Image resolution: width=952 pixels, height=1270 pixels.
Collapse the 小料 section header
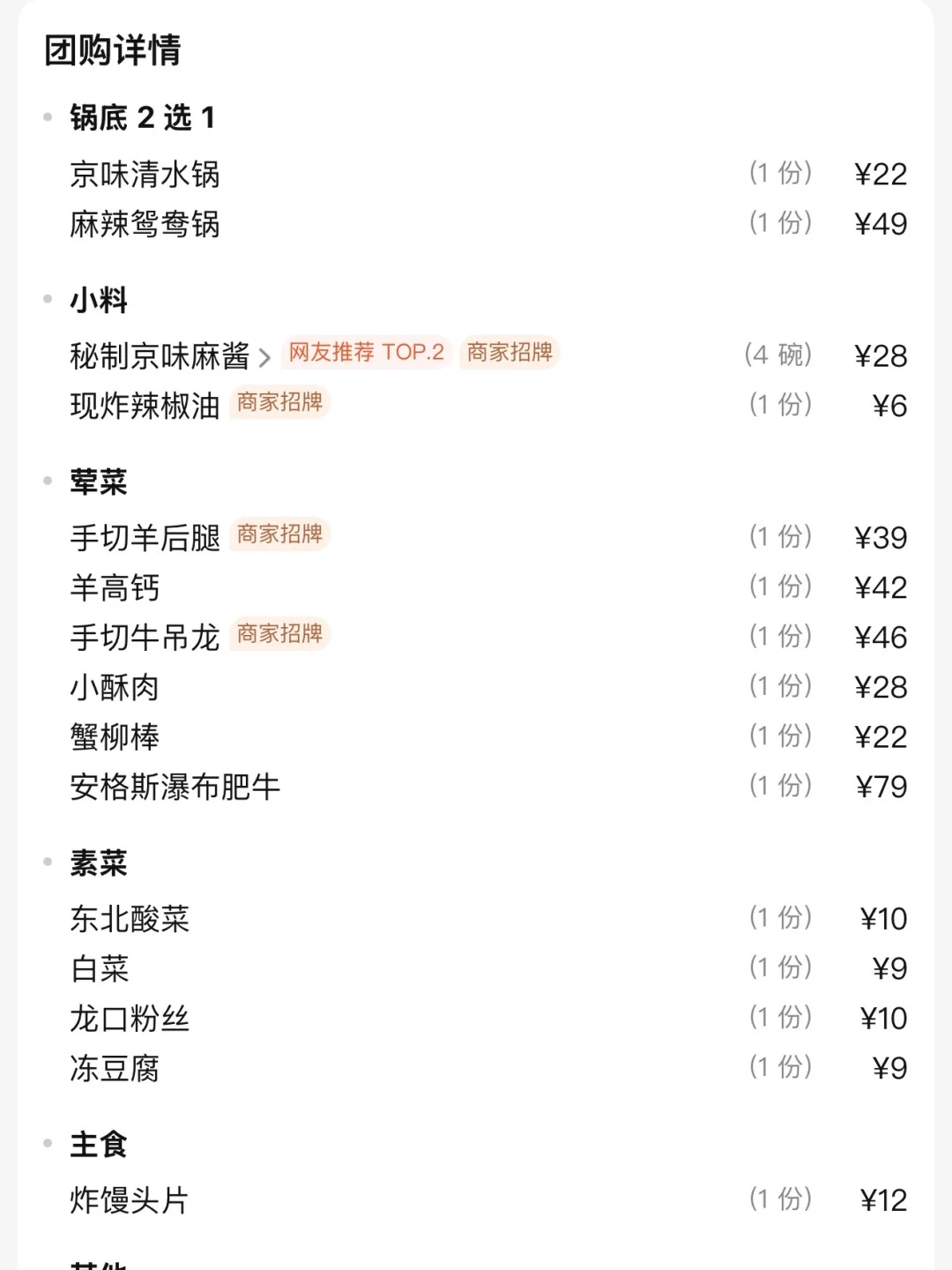(x=99, y=300)
